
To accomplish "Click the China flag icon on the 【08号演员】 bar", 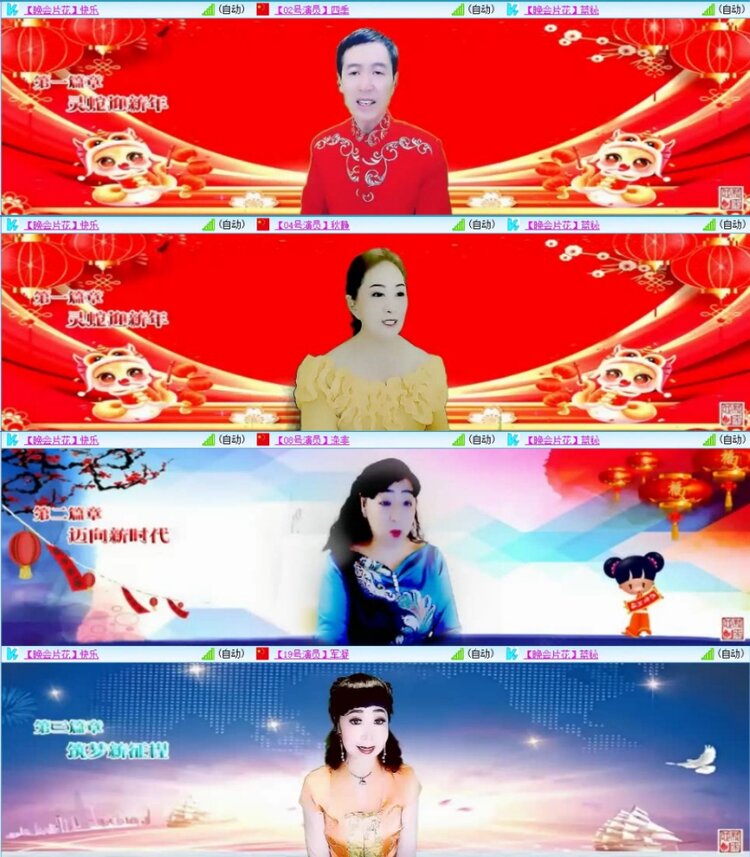I will [262, 437].
